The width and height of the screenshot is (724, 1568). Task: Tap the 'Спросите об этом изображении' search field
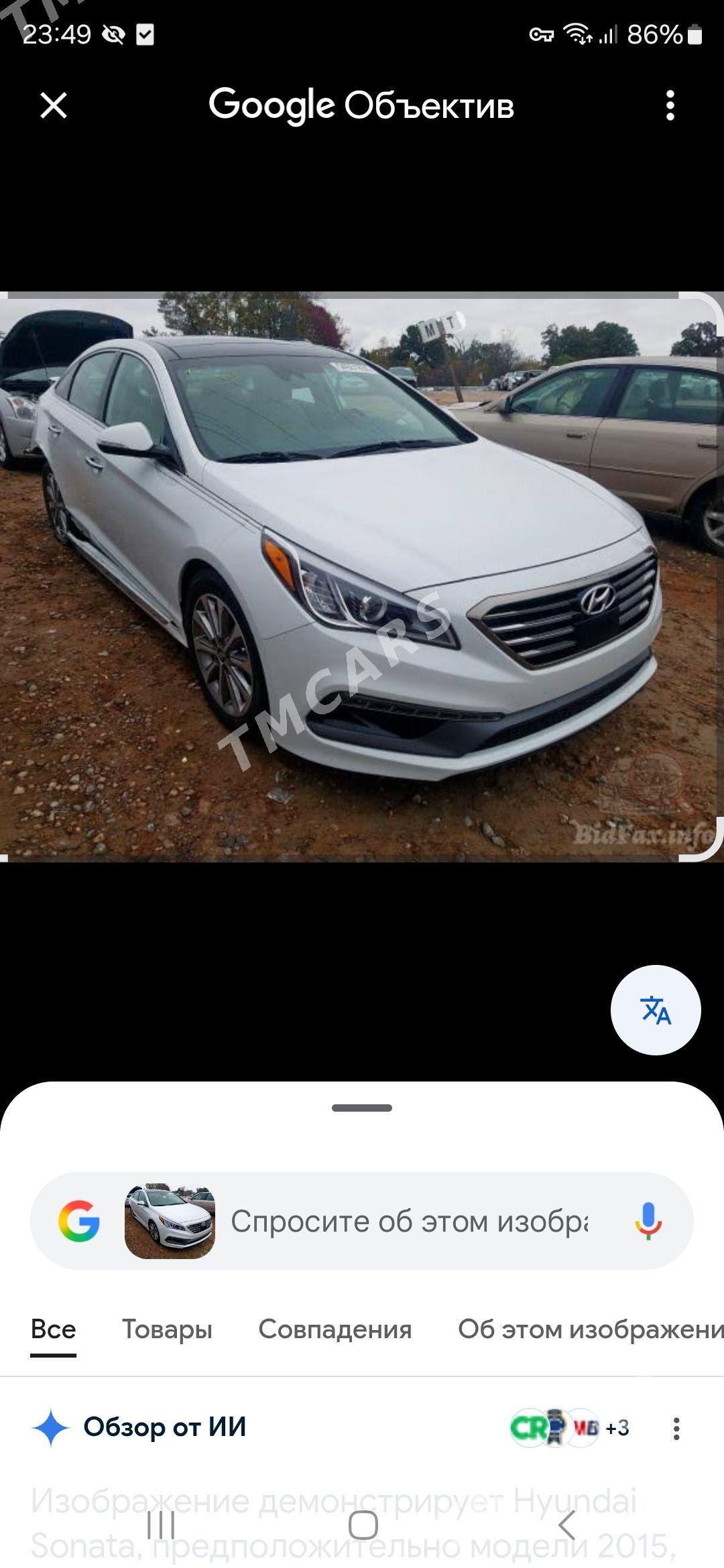pos(409,1221)
